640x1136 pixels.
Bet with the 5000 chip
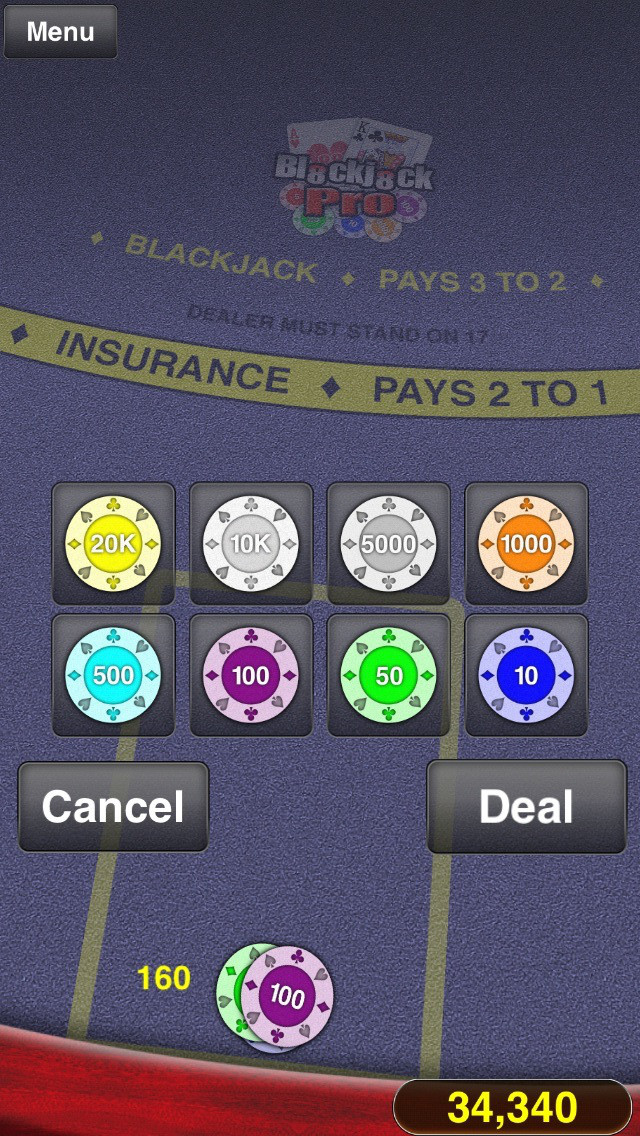(388, 543)
